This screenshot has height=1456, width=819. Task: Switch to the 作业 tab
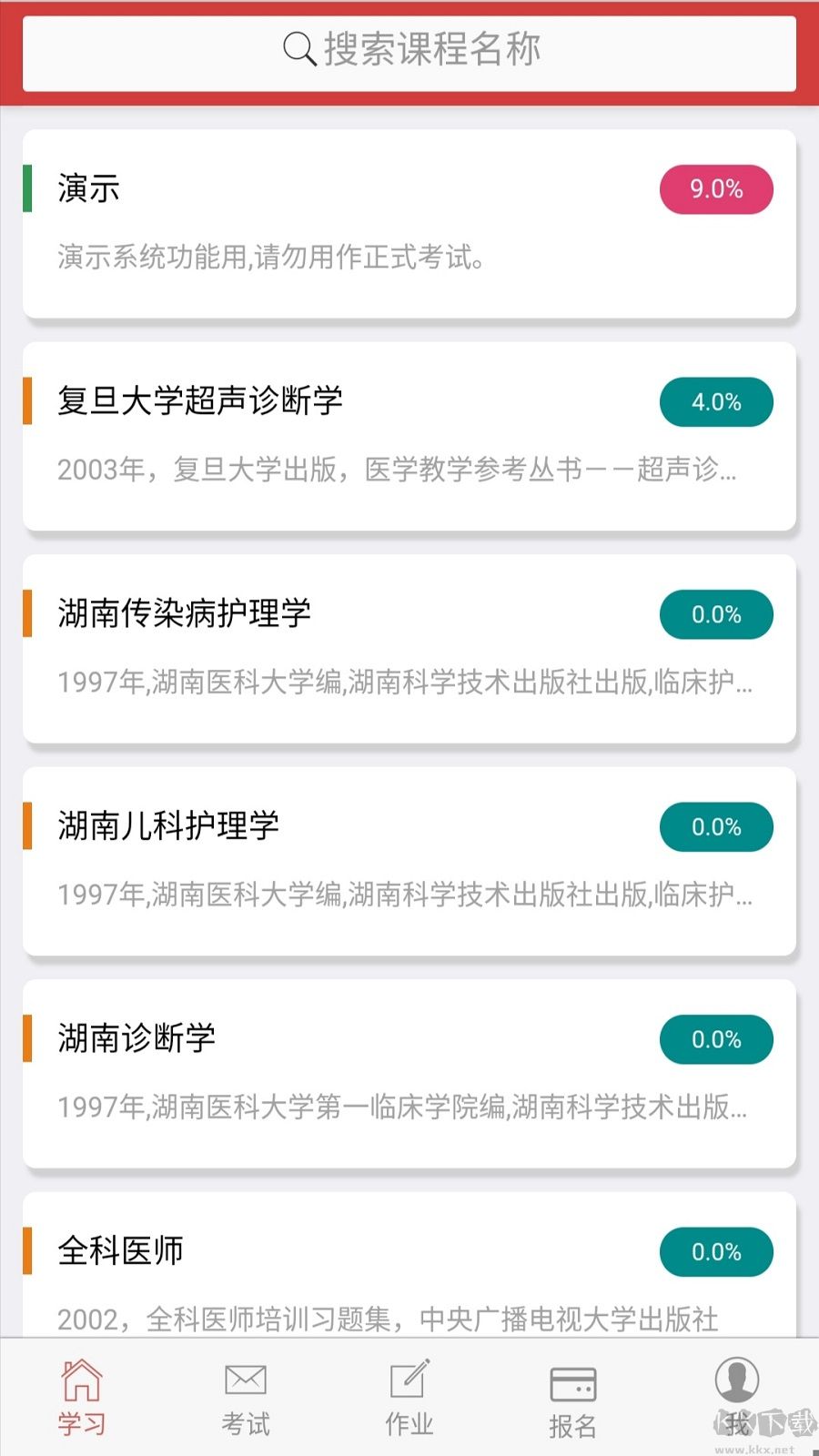(409, 1397)
